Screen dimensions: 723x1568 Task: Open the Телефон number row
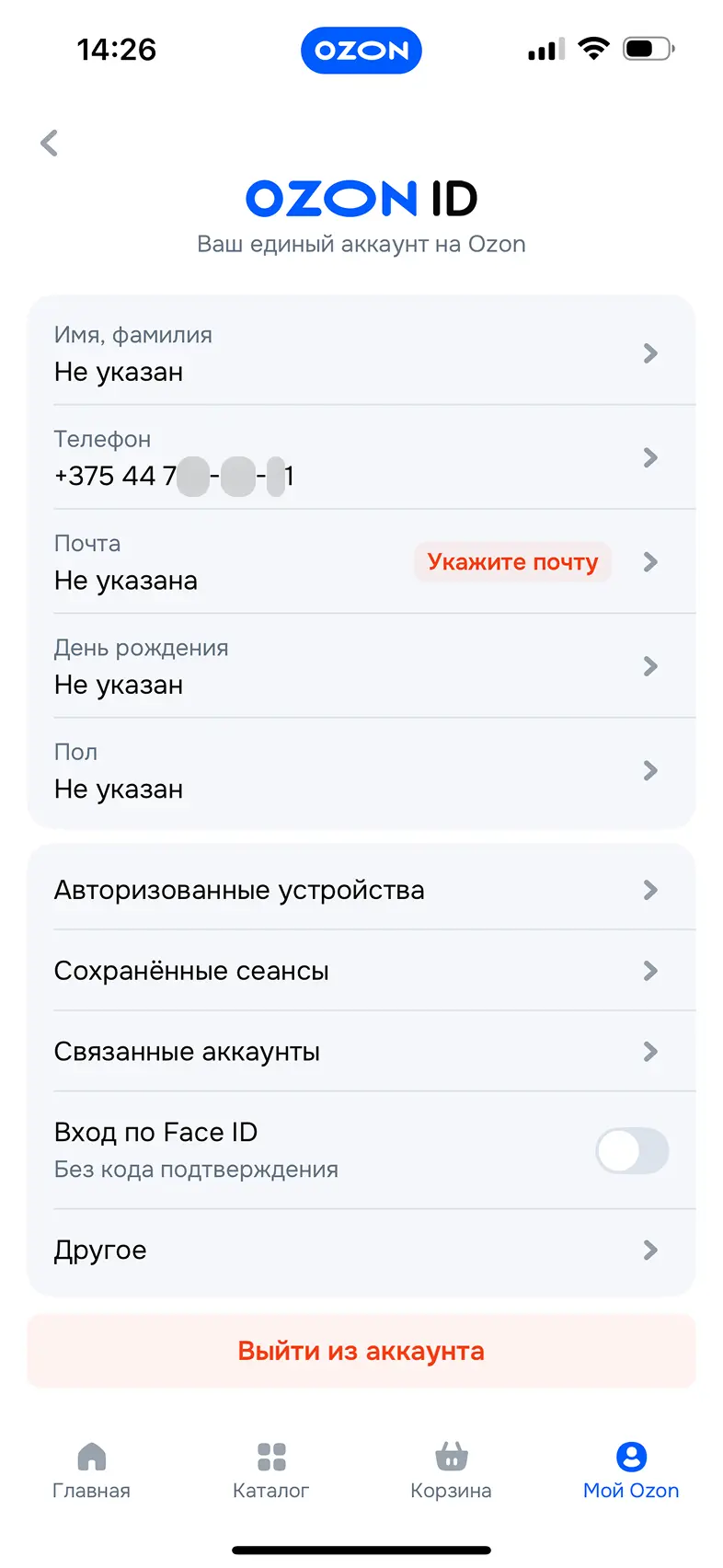tap(361, 458)
